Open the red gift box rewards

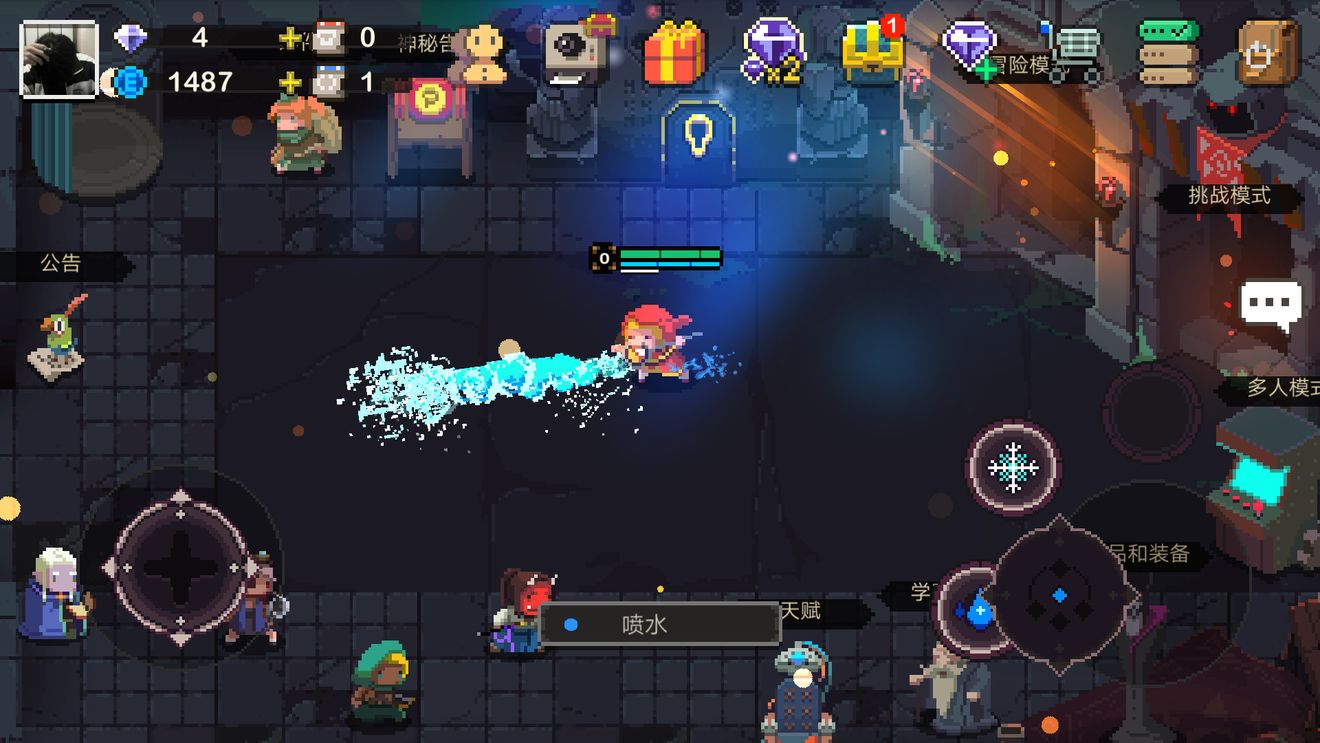point(674,53)
